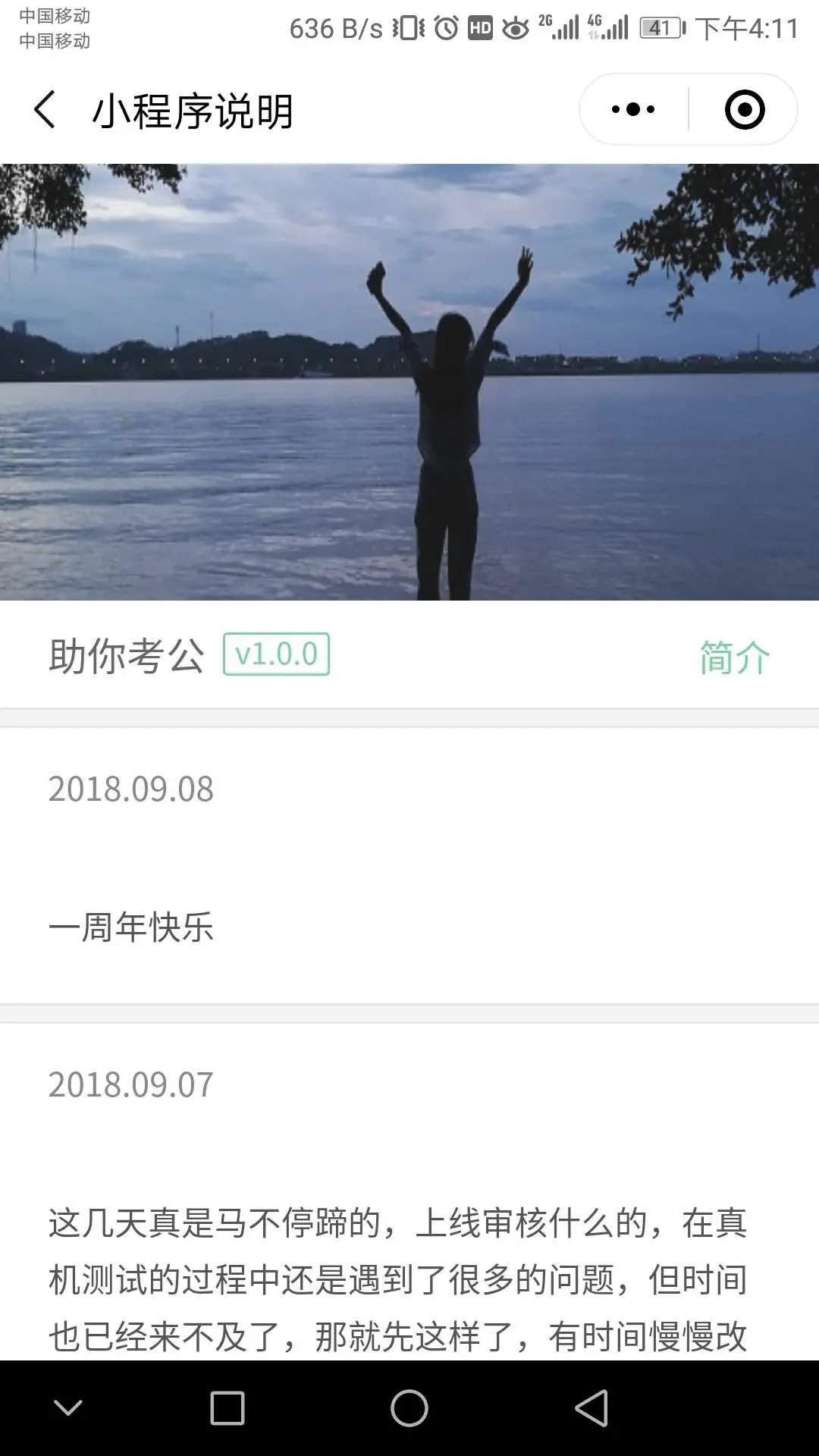Close the mini program with the circle button
Screen dimensions: 819x1456
pos(744,110)
